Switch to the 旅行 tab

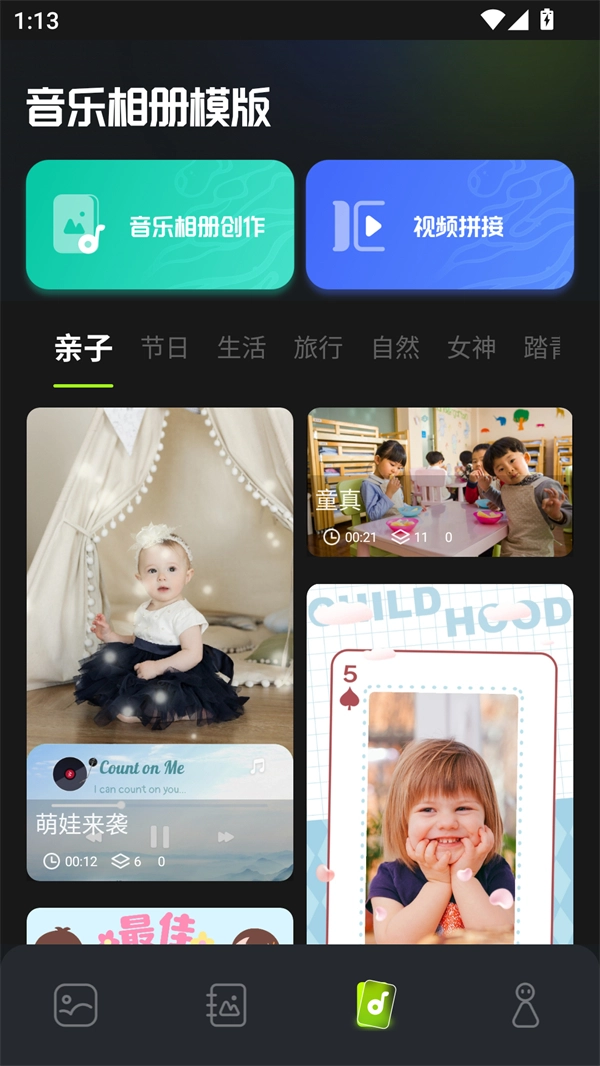[318, 348]
